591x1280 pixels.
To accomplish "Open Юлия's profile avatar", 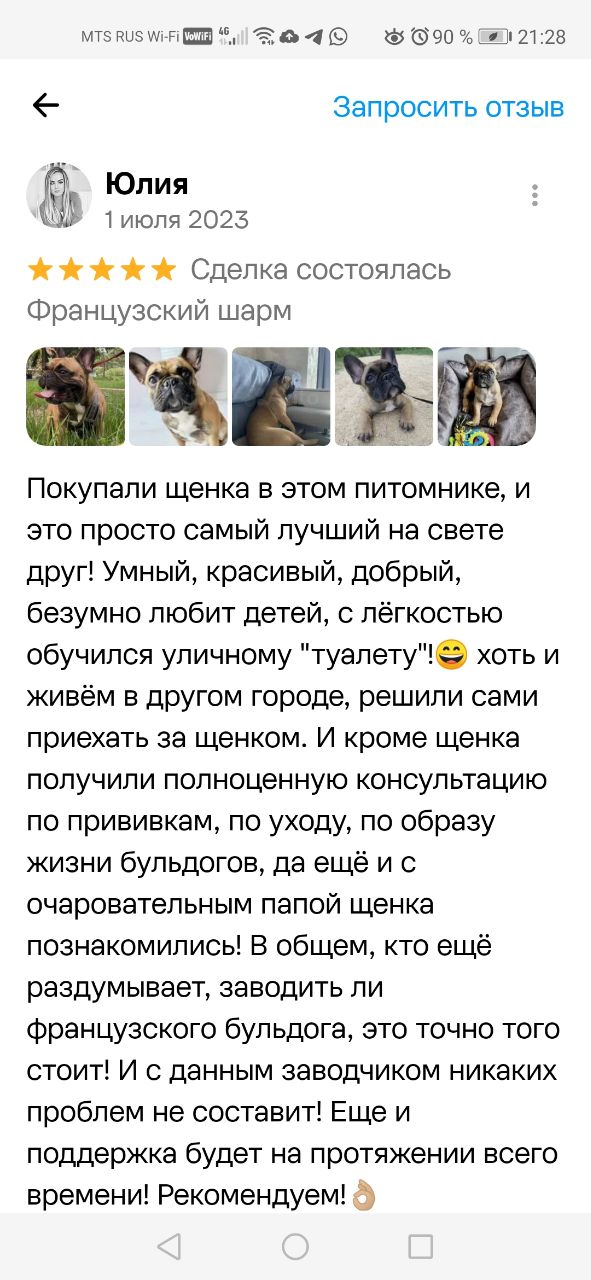I will (59, 195).
